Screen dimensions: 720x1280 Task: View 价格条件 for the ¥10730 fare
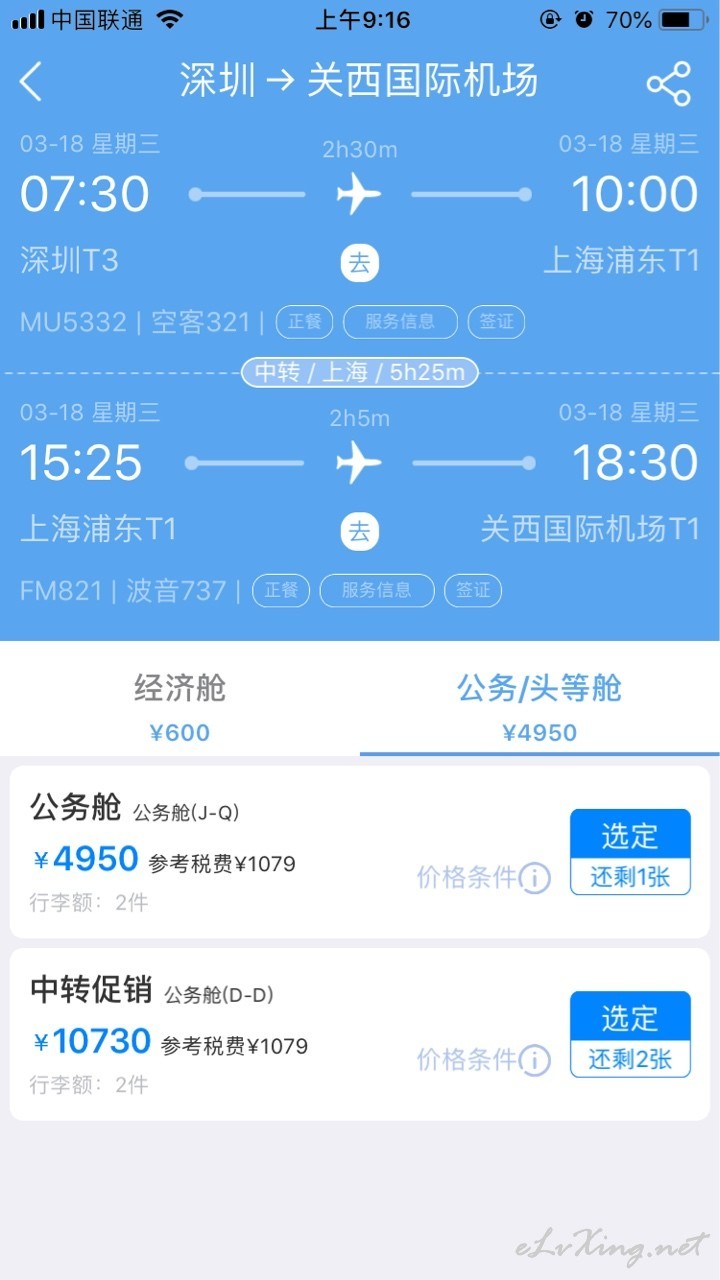coord(484,1060)
